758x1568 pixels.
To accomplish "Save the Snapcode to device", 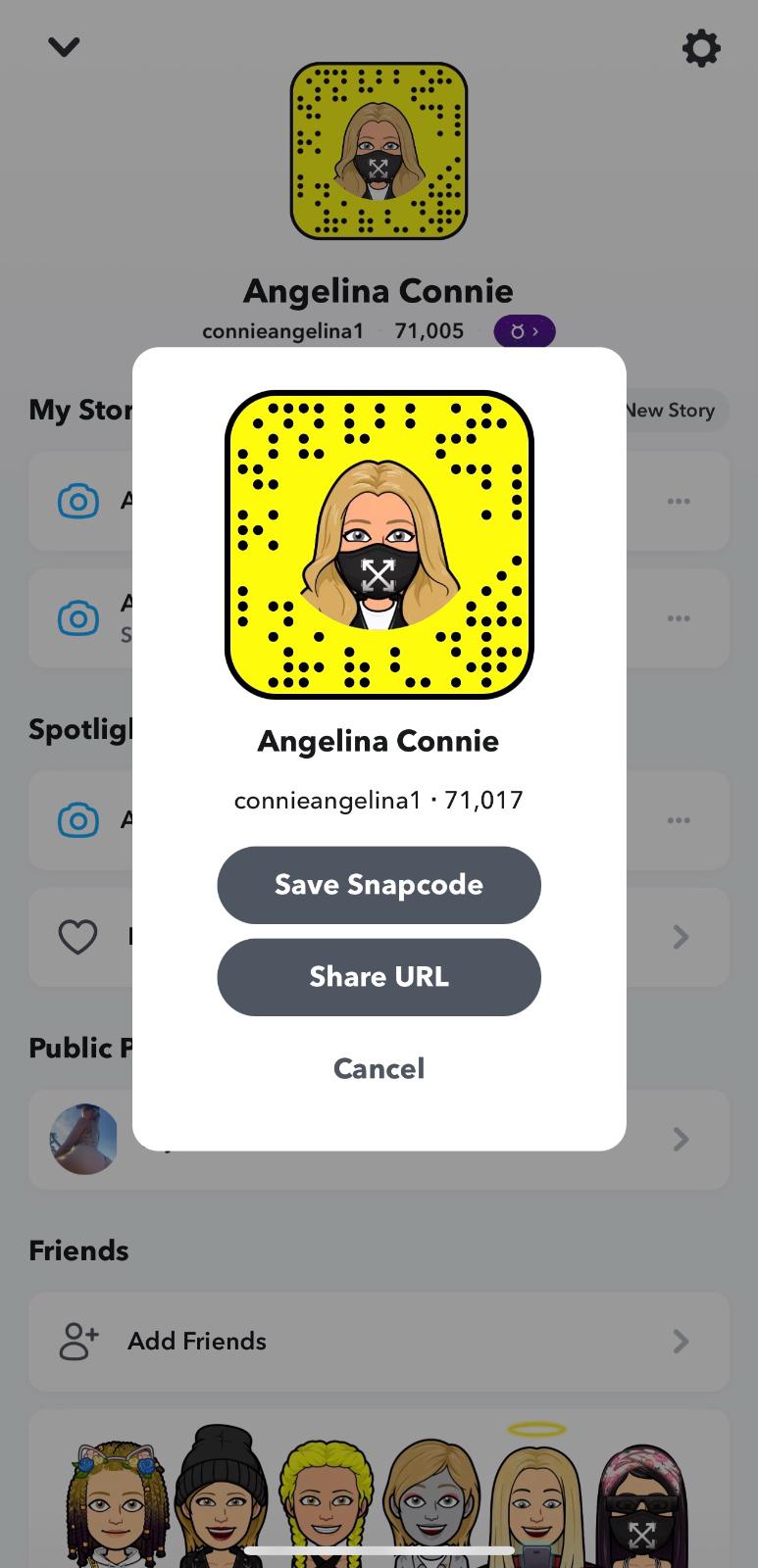I will click(379, 885).
